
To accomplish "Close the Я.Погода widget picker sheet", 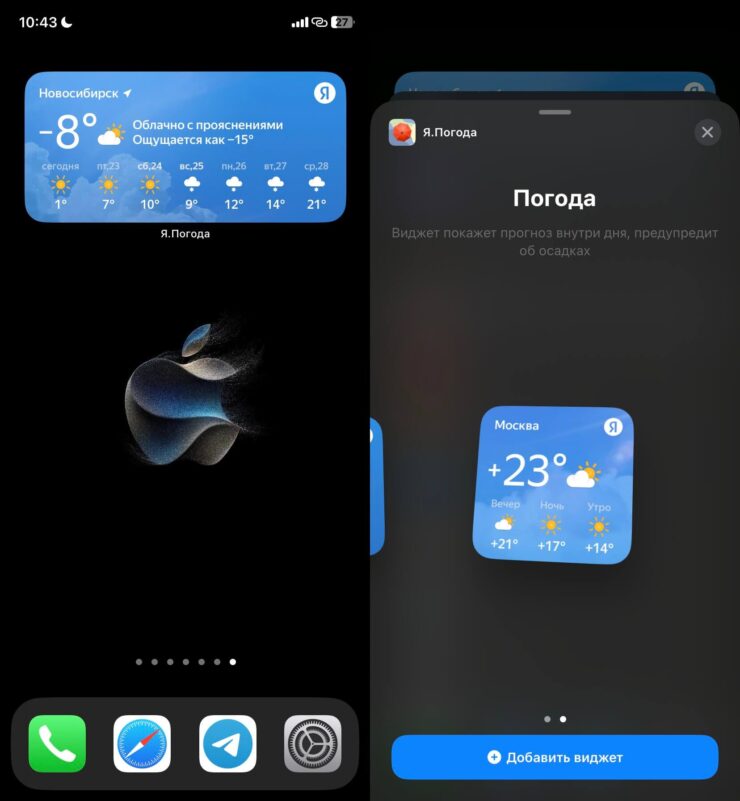I will click(707, 132).
